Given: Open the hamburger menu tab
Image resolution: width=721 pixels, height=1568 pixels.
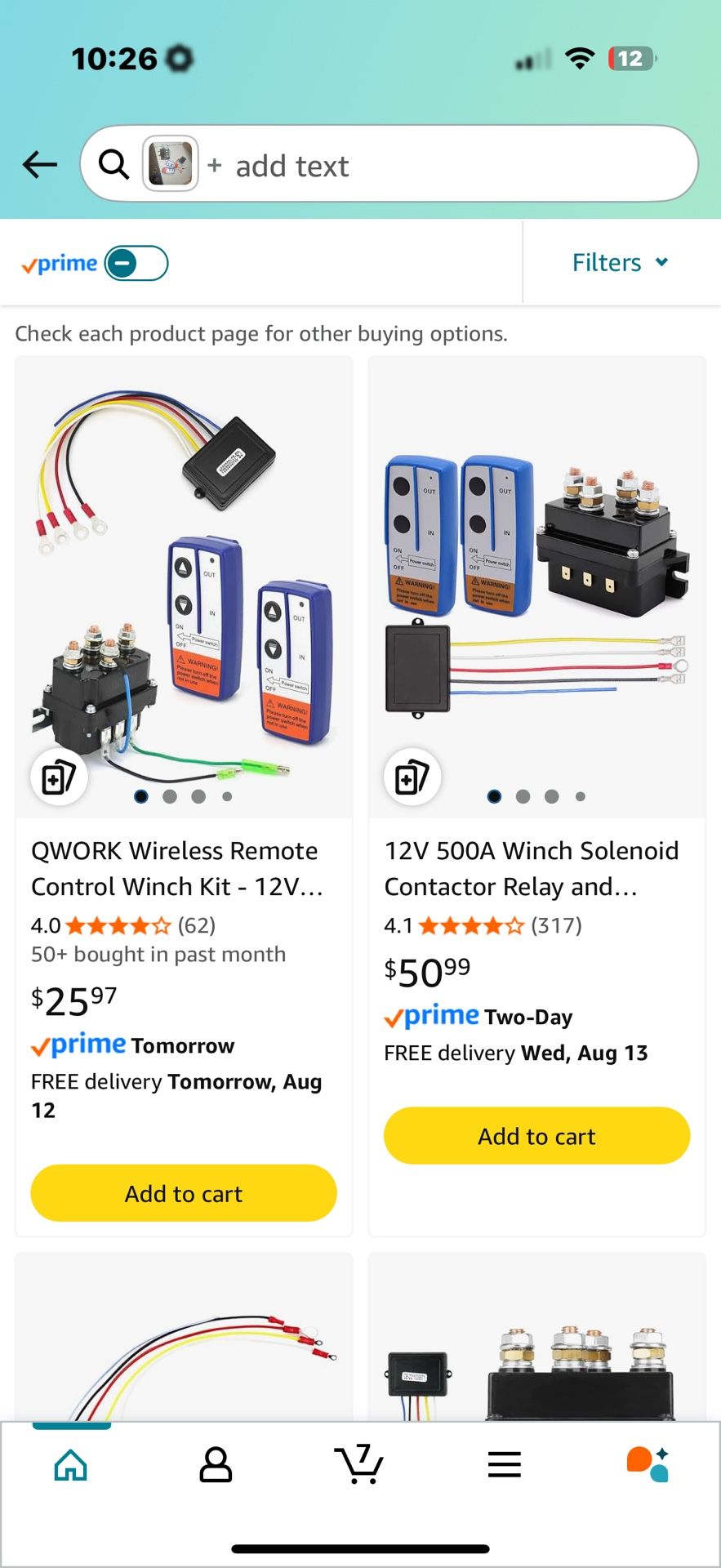Looking at the screenshot, I should [x=504, y=1464].
